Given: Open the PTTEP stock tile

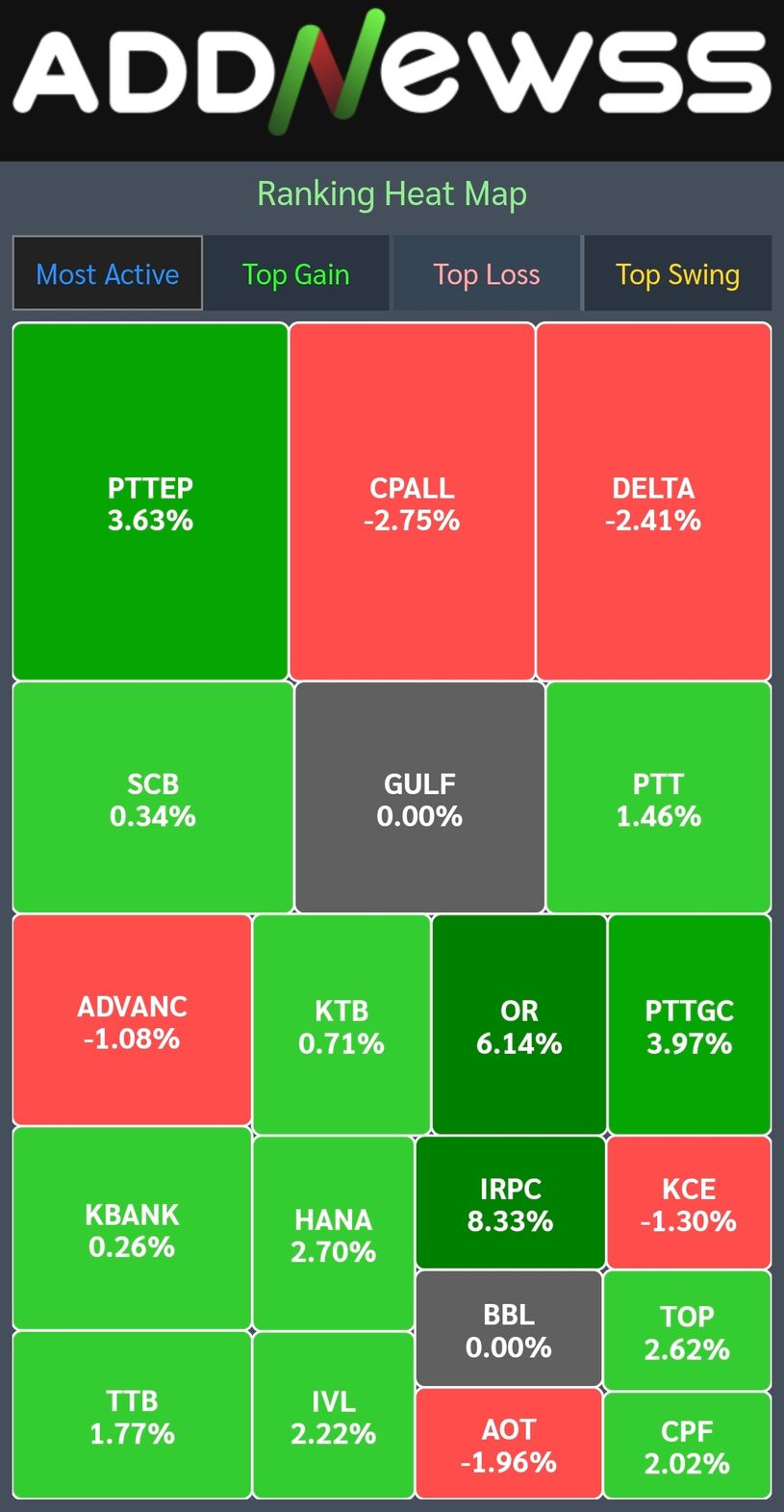Looking at the screenshot, I should (150, 502).
